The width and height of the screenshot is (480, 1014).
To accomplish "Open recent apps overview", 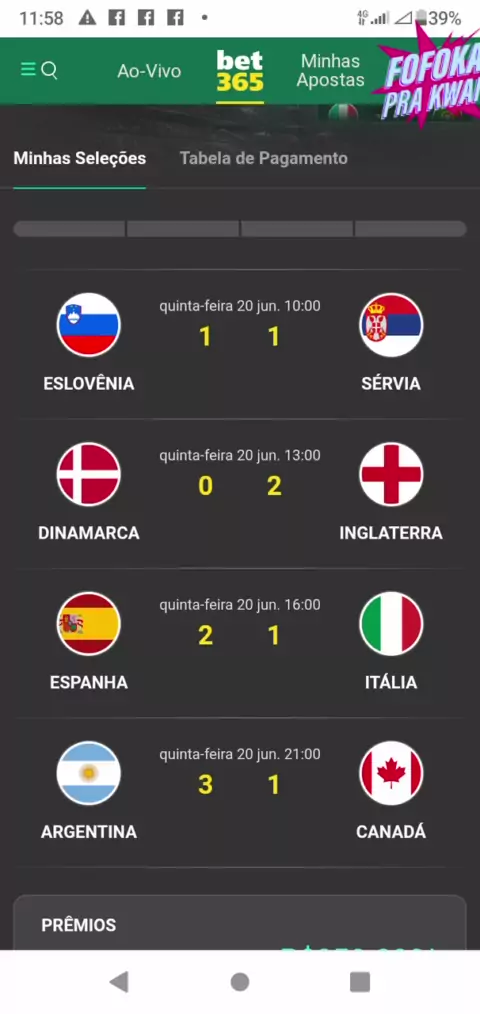I will click(x=360, y=982).
